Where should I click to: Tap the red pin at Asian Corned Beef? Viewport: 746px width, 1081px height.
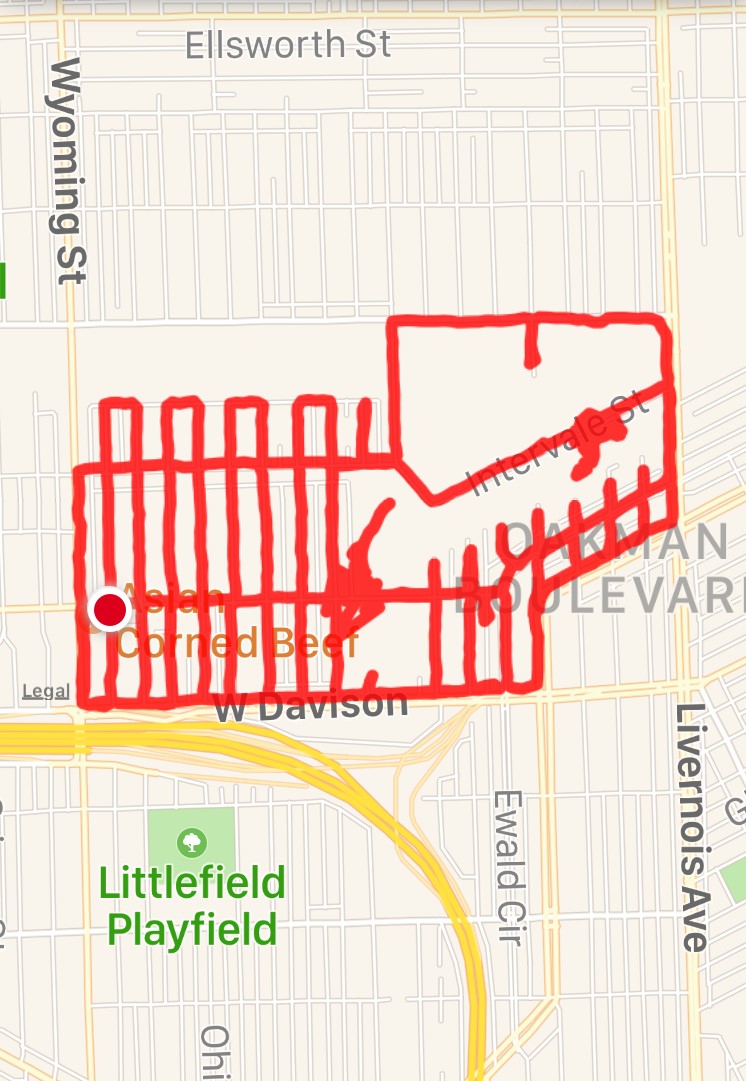109,607
